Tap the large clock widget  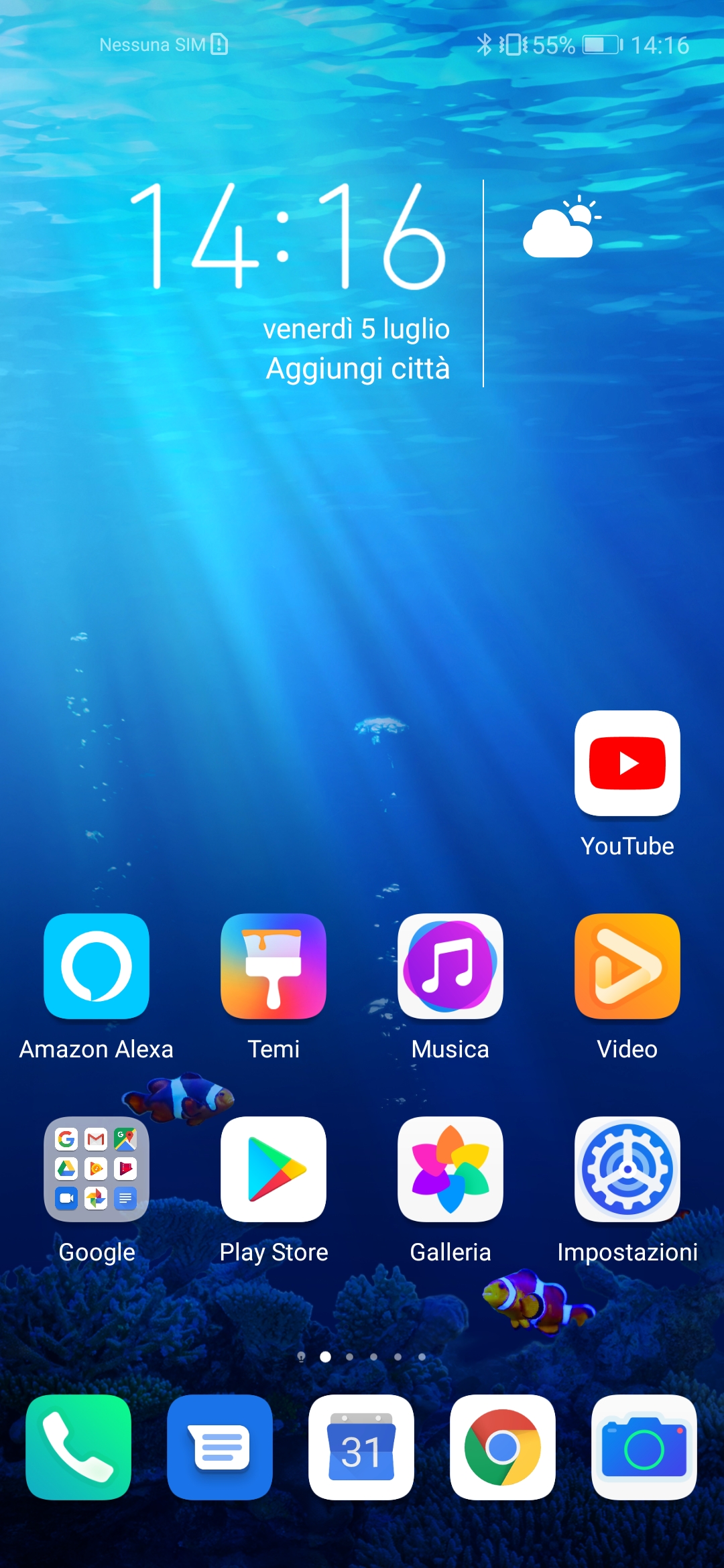click(x=287, y=236)
